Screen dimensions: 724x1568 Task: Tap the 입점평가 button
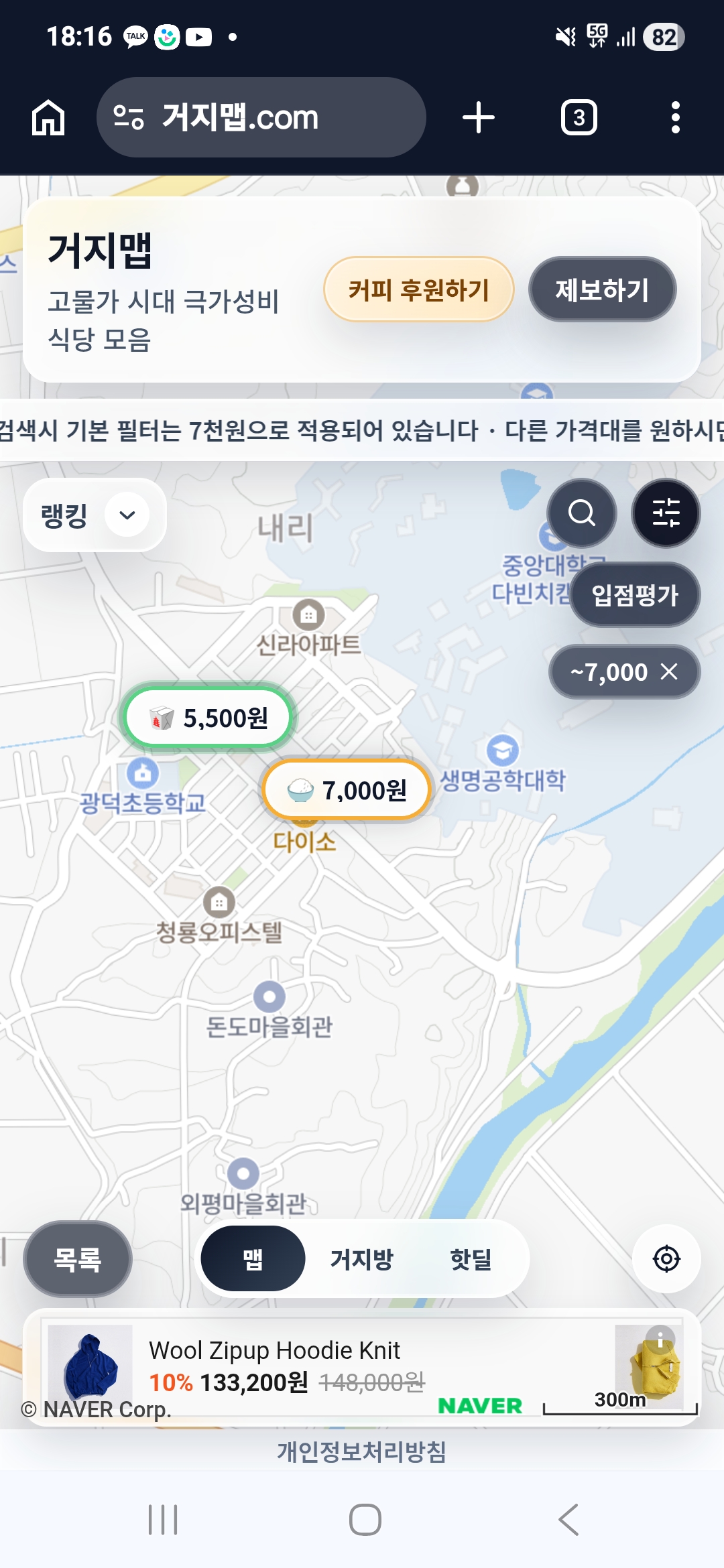pyautogui.click(x=635, y=595)
